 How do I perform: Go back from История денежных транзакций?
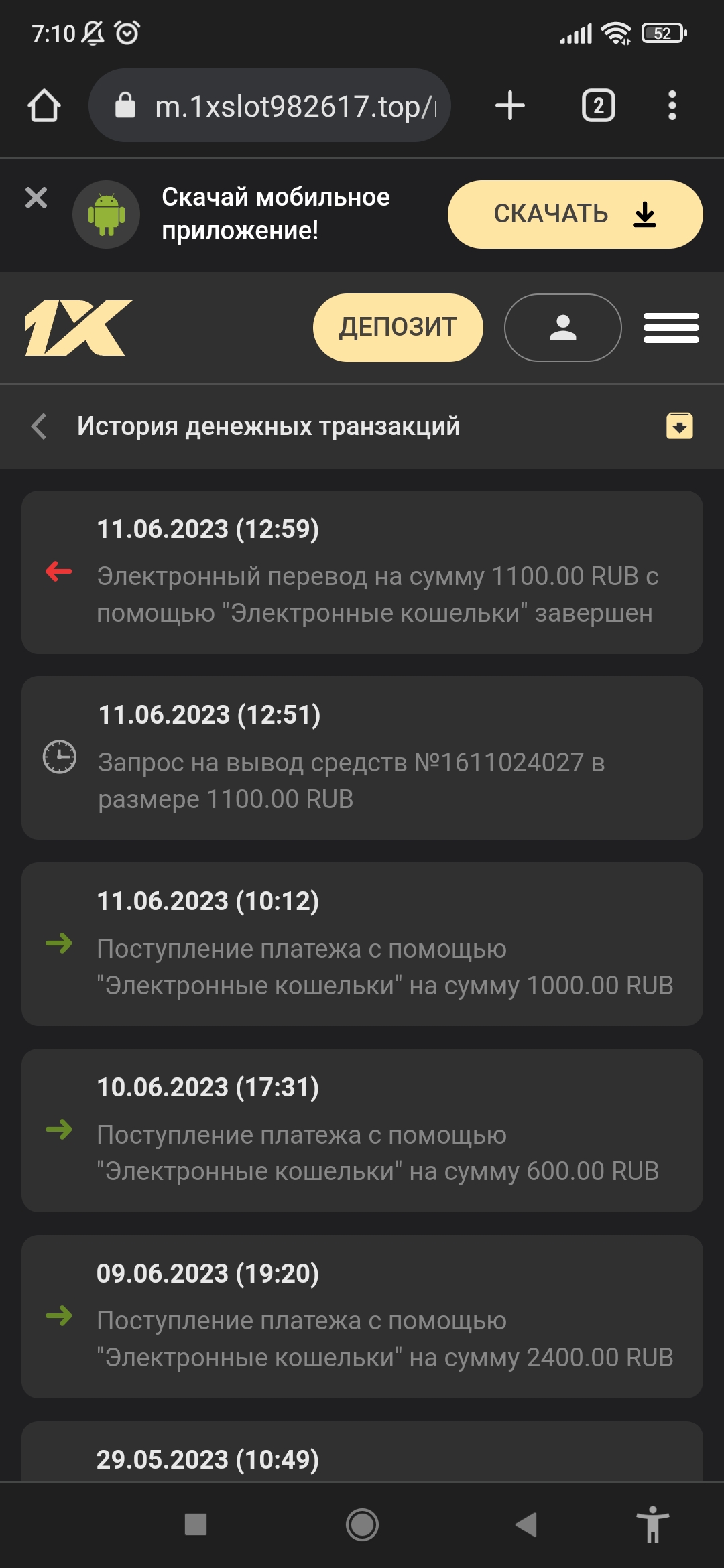tap(39, 426)
